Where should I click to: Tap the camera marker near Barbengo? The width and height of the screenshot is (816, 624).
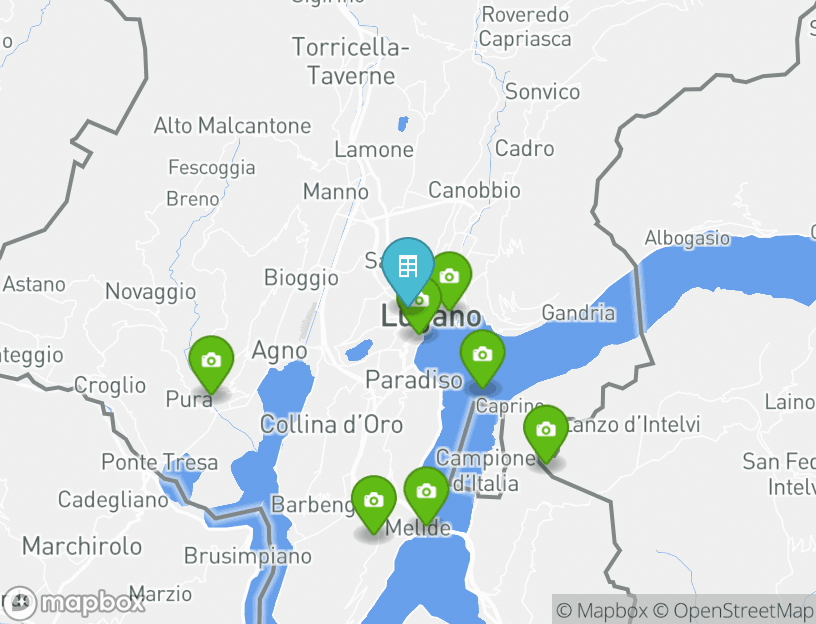point(374,499)
